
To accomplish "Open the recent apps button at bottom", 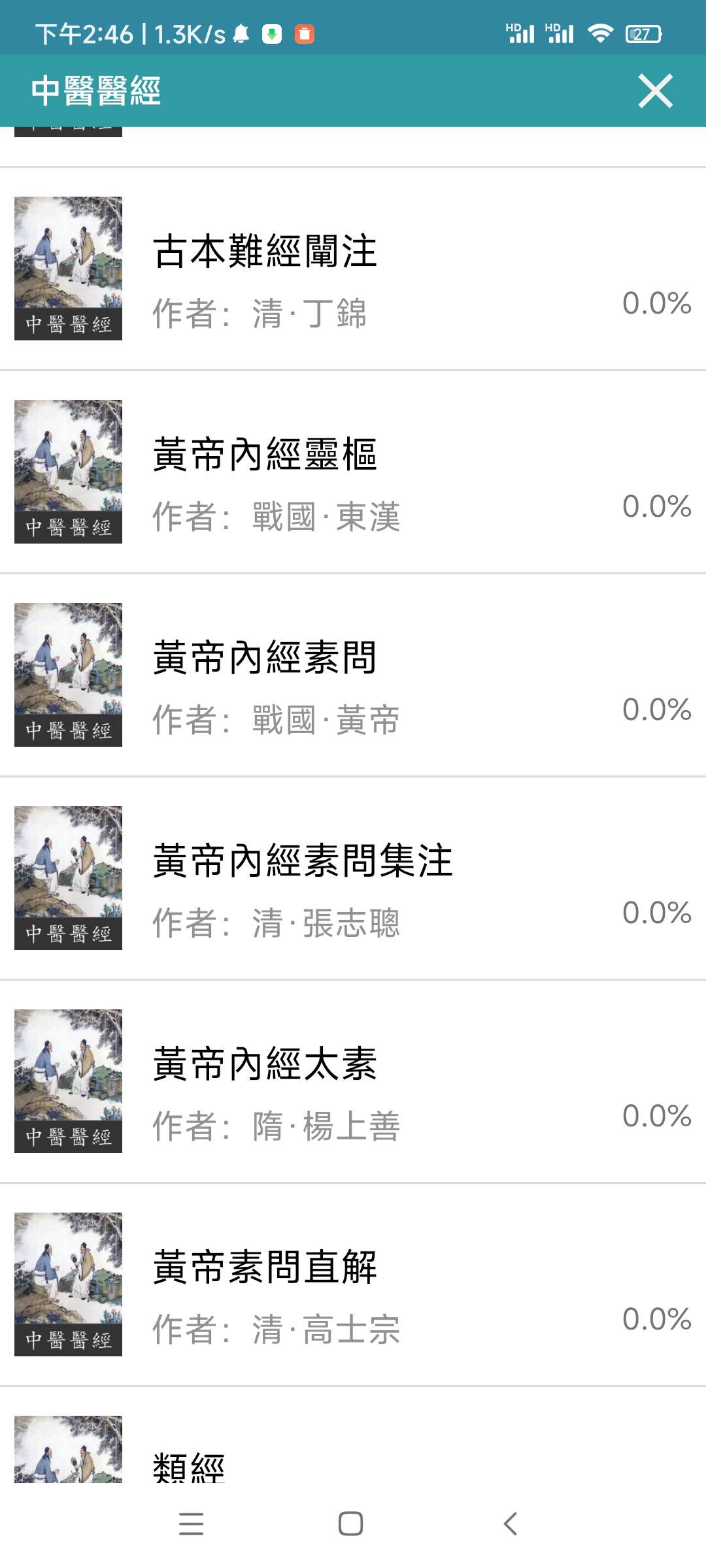I will point(190,1525).
